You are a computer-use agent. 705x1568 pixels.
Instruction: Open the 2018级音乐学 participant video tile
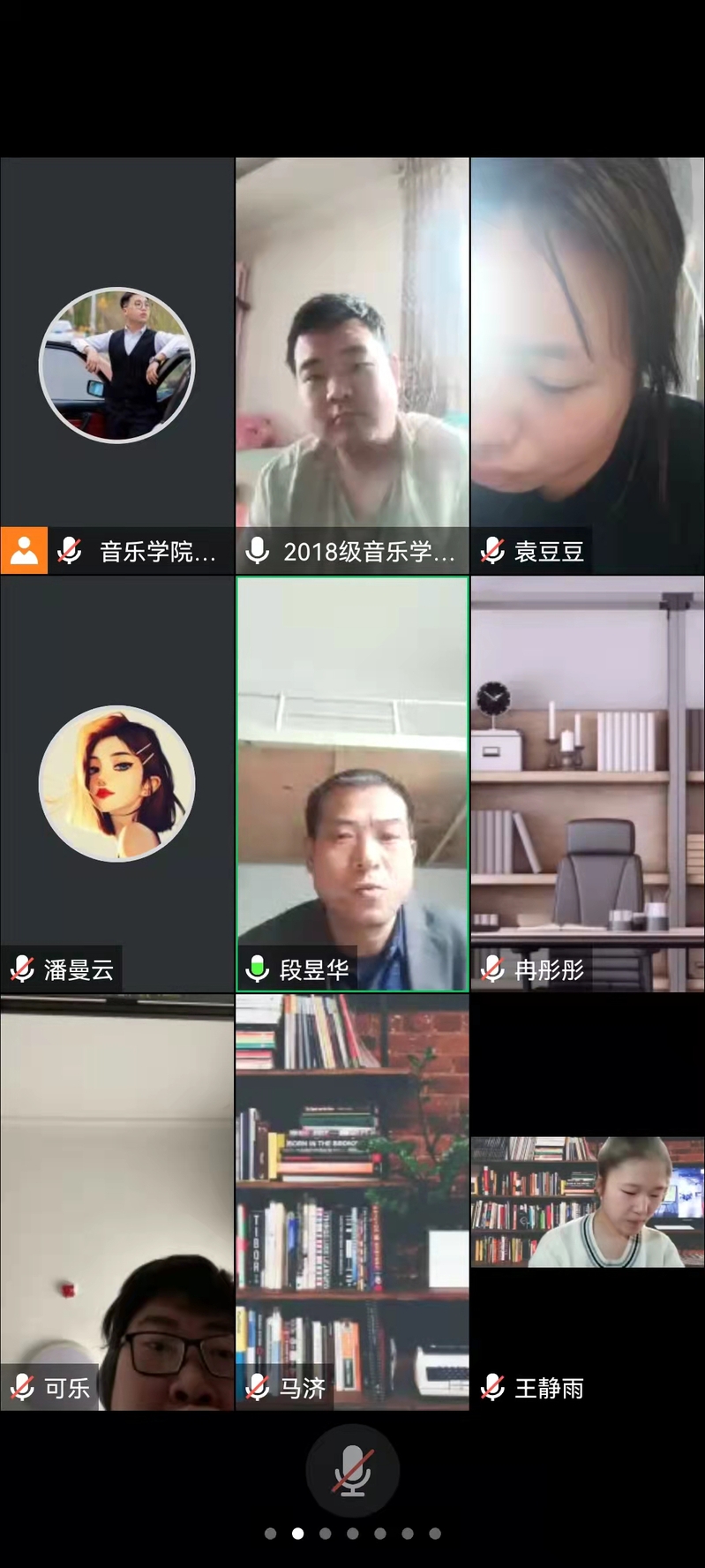(x=352, y=366)
